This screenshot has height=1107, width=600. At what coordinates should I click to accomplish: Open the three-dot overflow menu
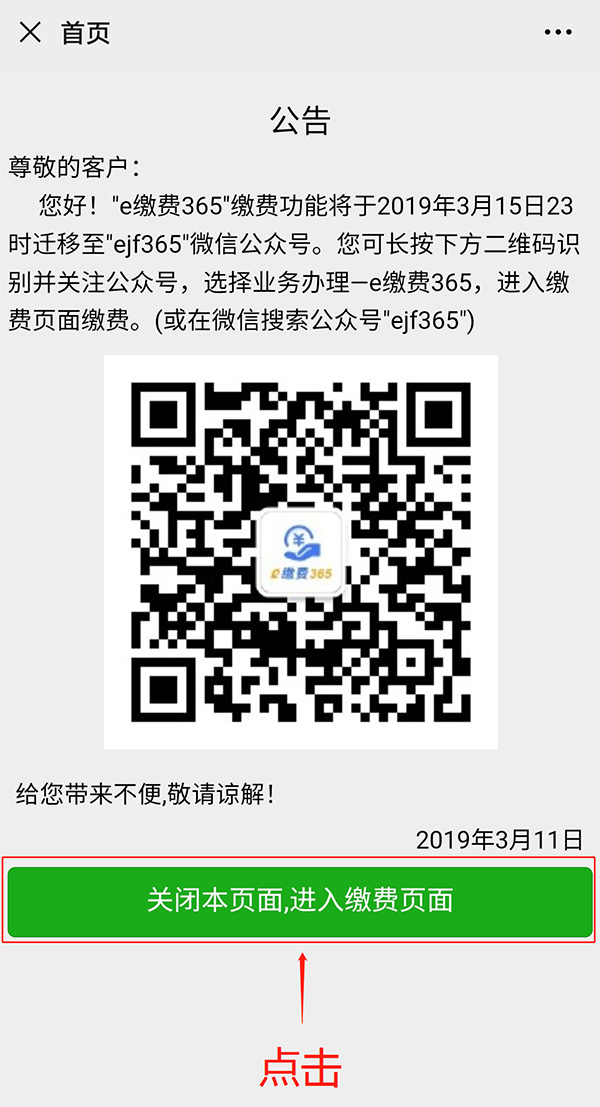coord(558,32)
